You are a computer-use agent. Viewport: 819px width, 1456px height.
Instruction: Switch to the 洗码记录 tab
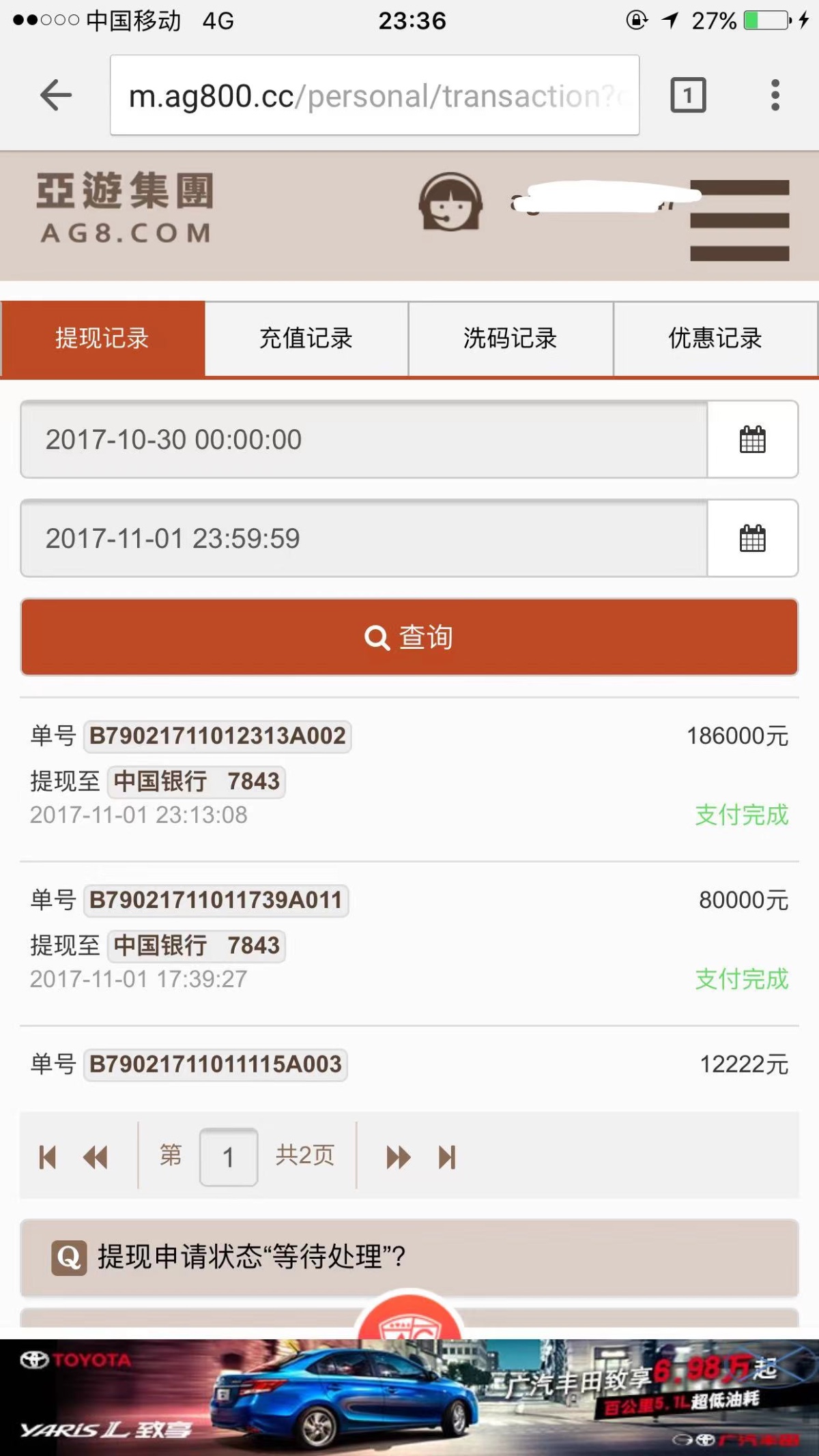(511, 338)
